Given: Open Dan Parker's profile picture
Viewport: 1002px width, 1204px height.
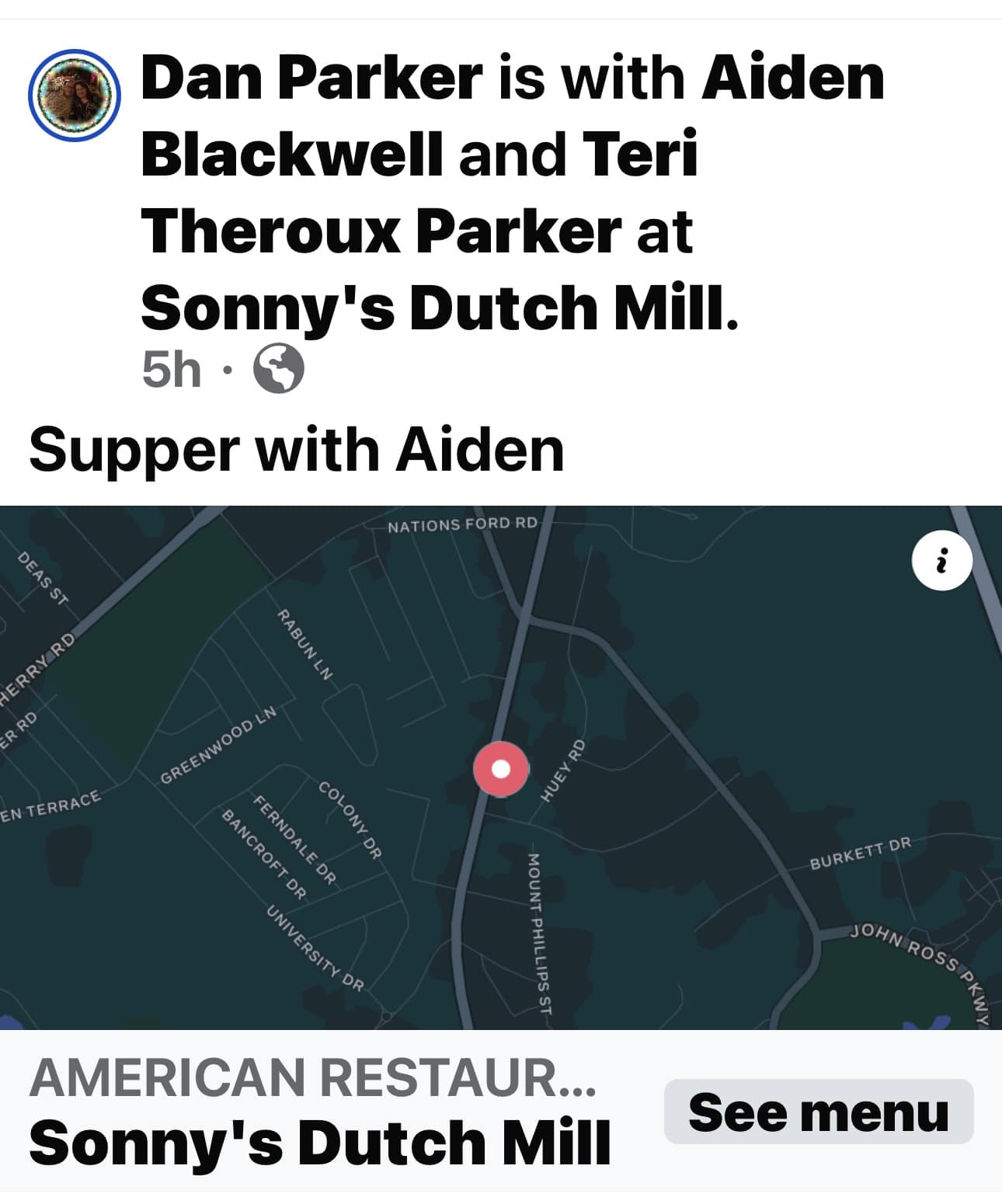Looking at the screenshot, I should click(75, 96).
